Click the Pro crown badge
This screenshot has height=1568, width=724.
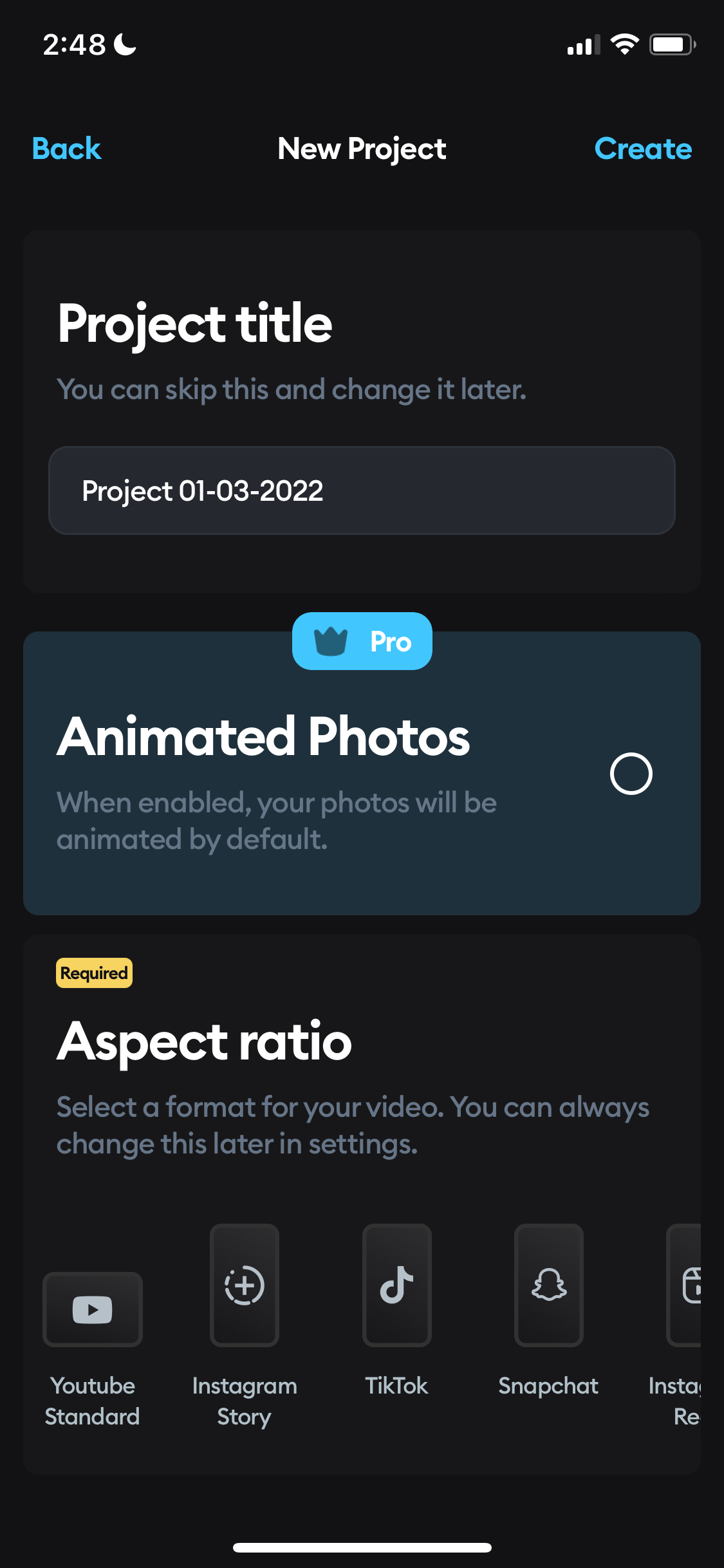[x=362, y=641]
